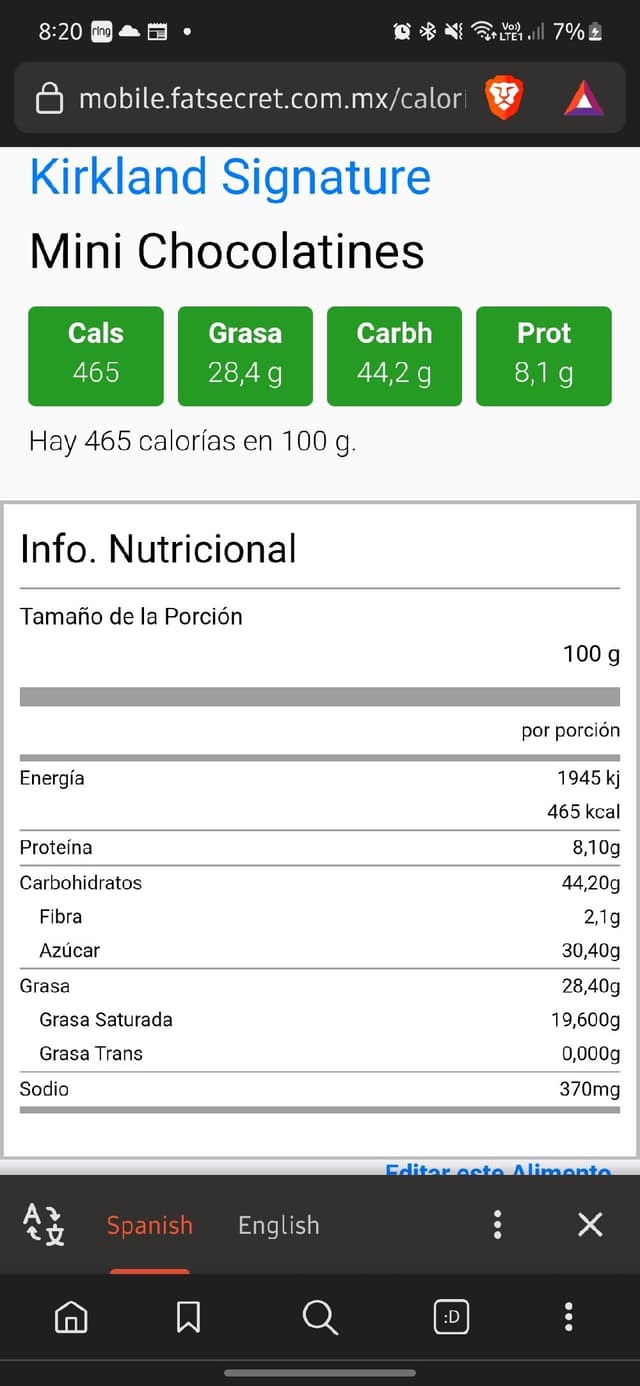The image size is (640, 1386).
Task: Open the browser overflow menu
Action: tap(568, 1317)
